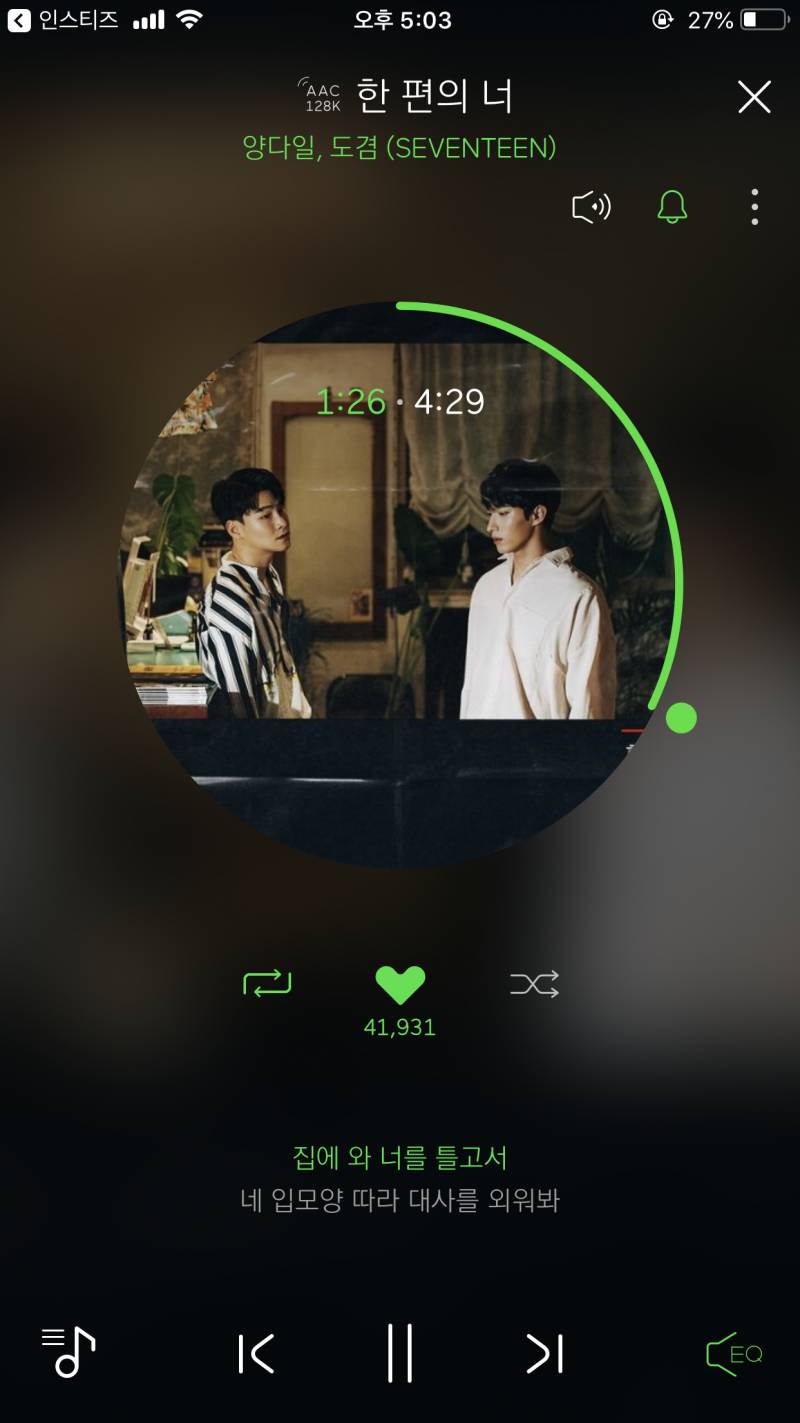This screenshot has width=800, height=1423.
Task: Skip to the next track
Action: point(545,1354)
